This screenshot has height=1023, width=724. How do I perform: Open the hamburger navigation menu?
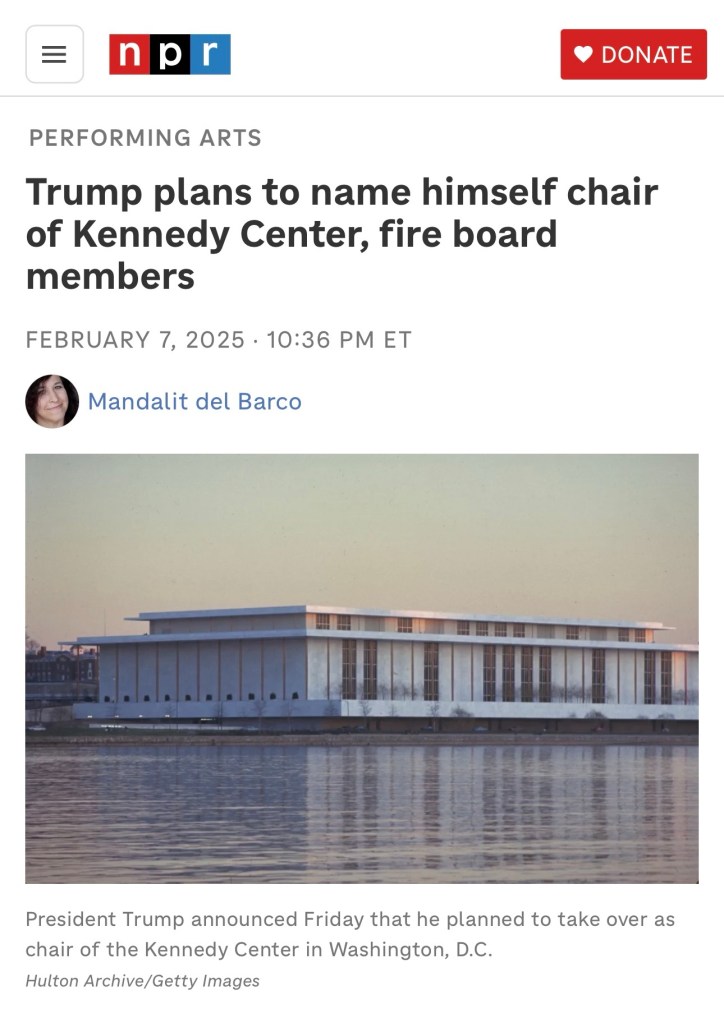coord(54,54)
